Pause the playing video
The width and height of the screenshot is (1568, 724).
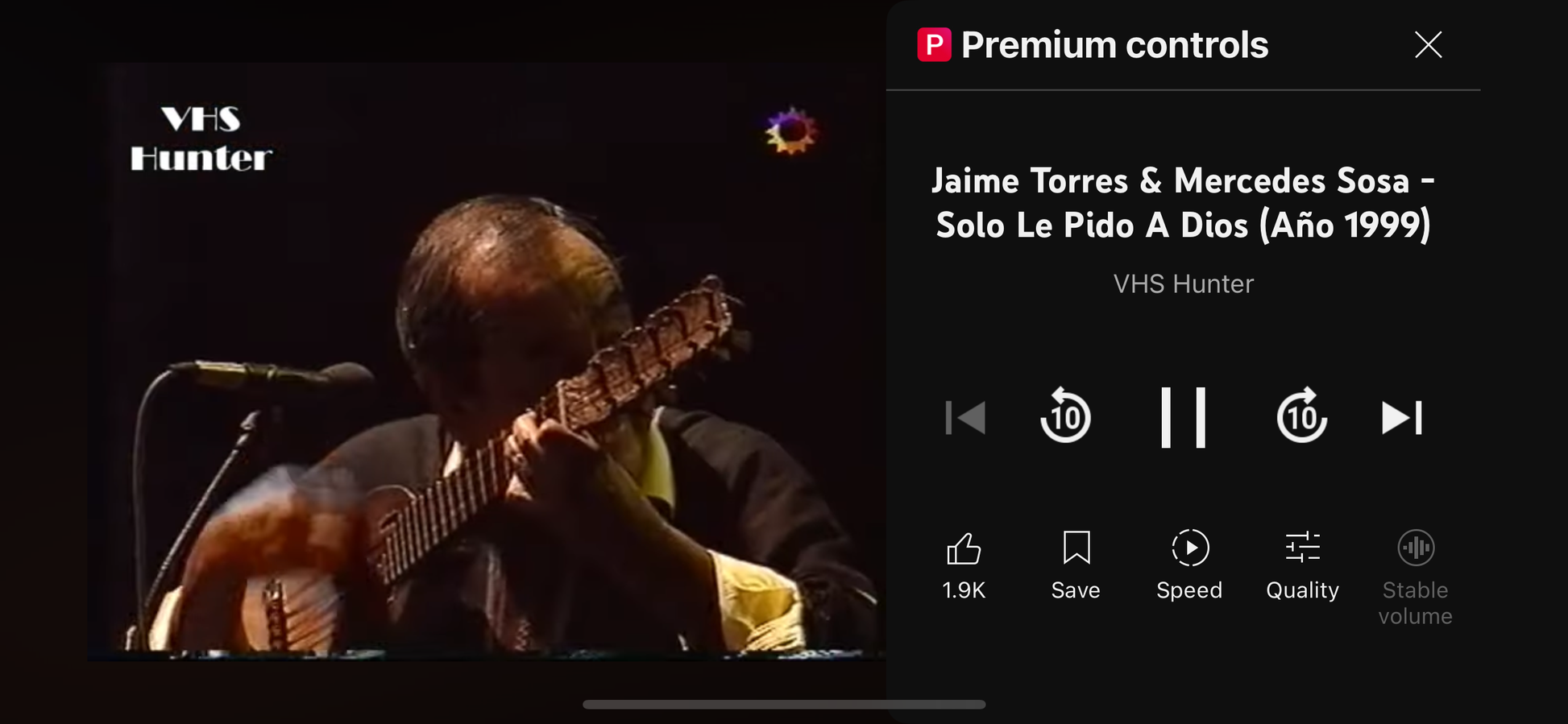(1183, 417)
